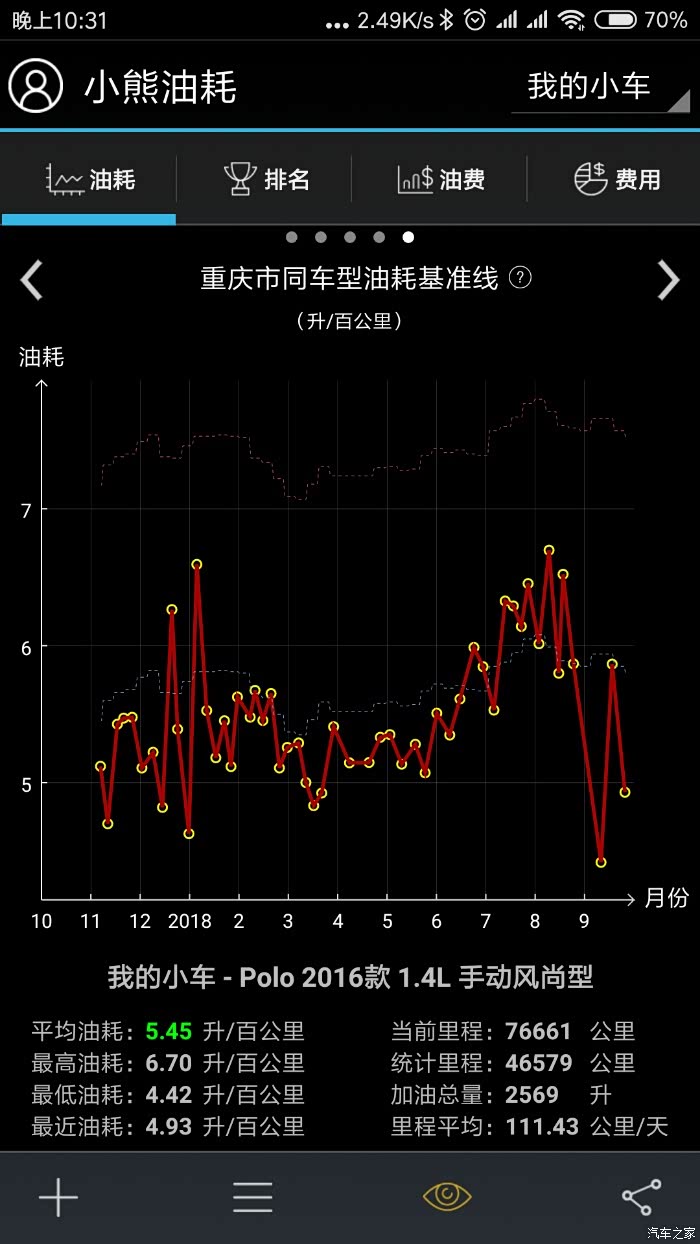This screenshot has height=1244, width=700.
Task: Switch to the 费用 tab
Action: tap(616, 180)
